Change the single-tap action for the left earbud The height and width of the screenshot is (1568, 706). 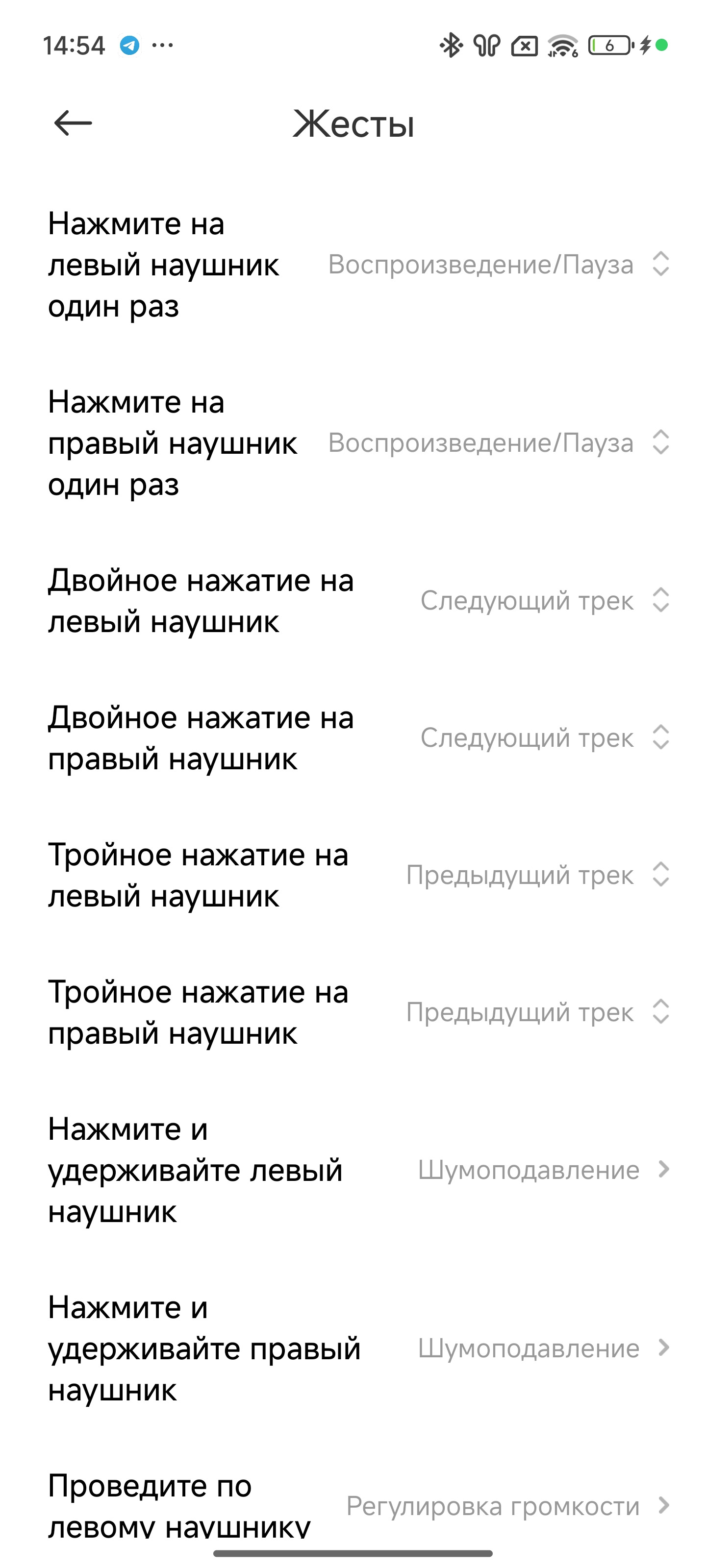tap(353, 265)
